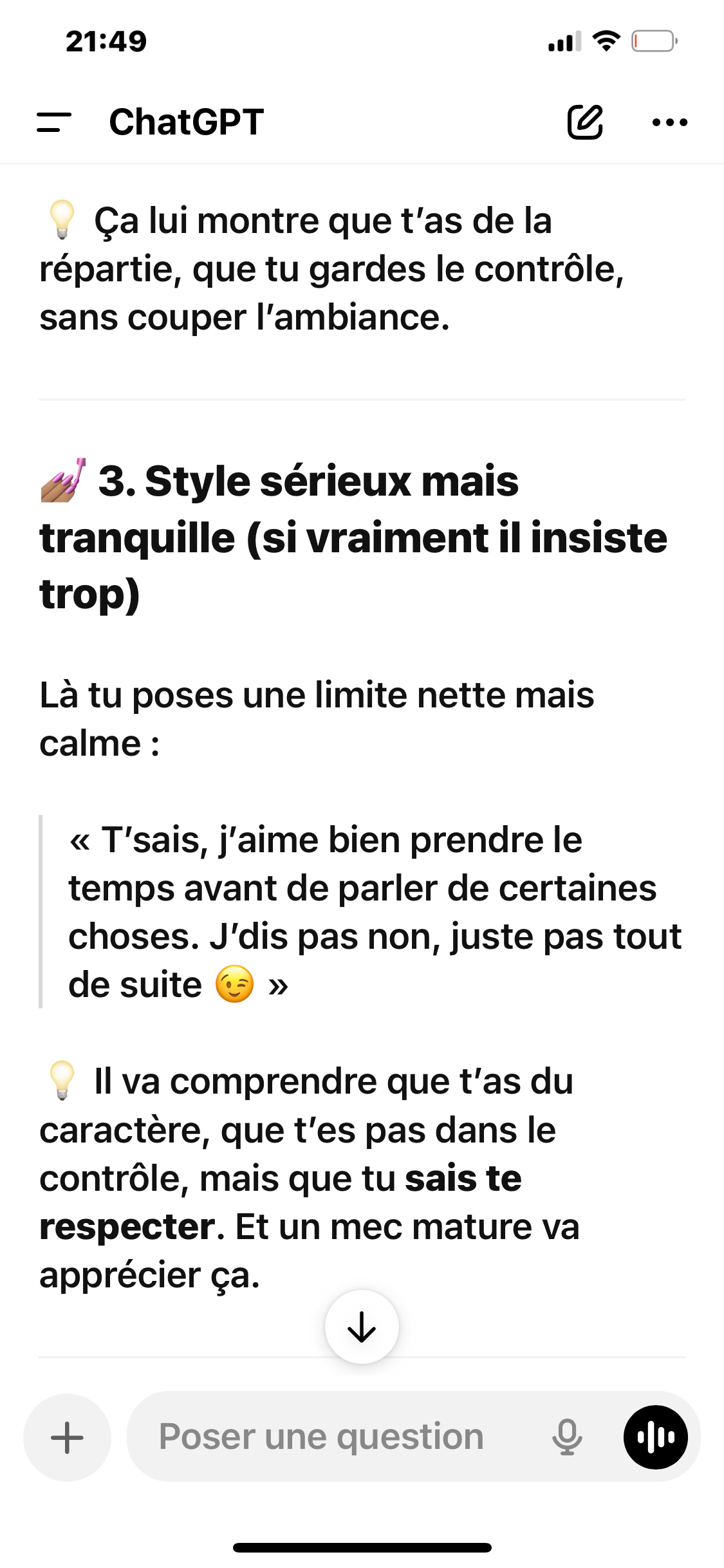Start voice mode conversation
This screenshot has width=724, height=1568.
[x=655, y=1437]
